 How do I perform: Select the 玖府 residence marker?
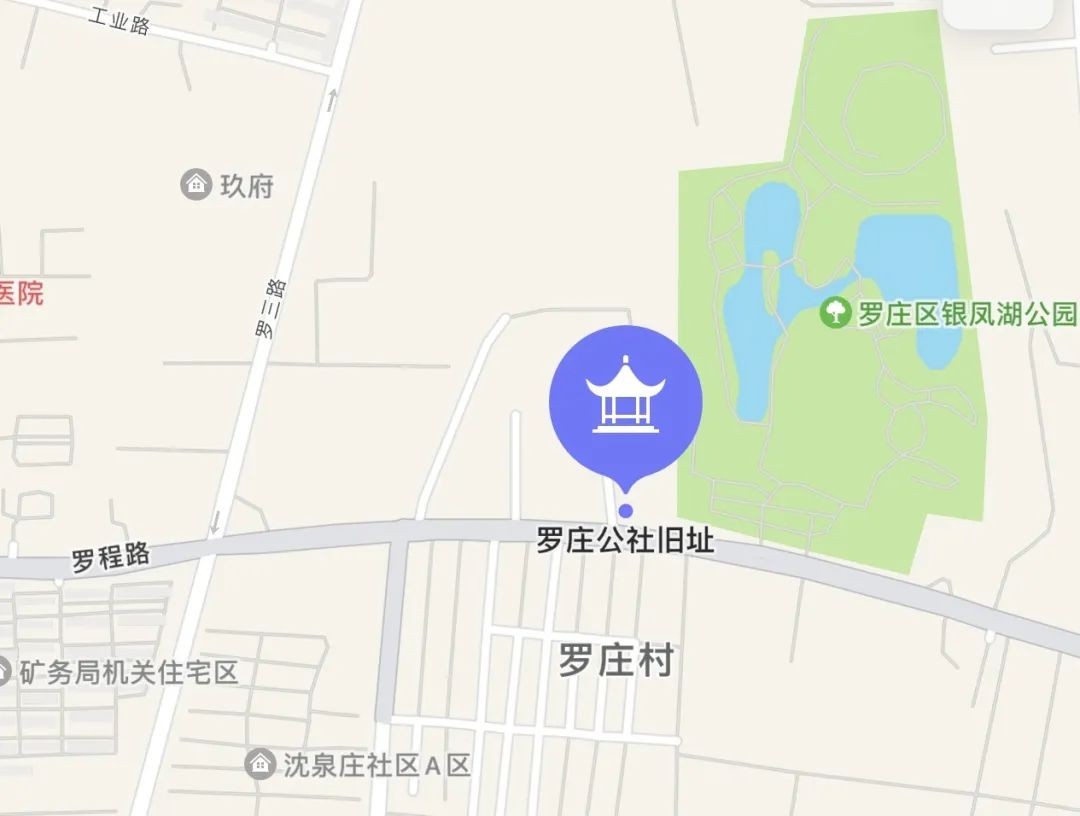(x=196, y=185)
